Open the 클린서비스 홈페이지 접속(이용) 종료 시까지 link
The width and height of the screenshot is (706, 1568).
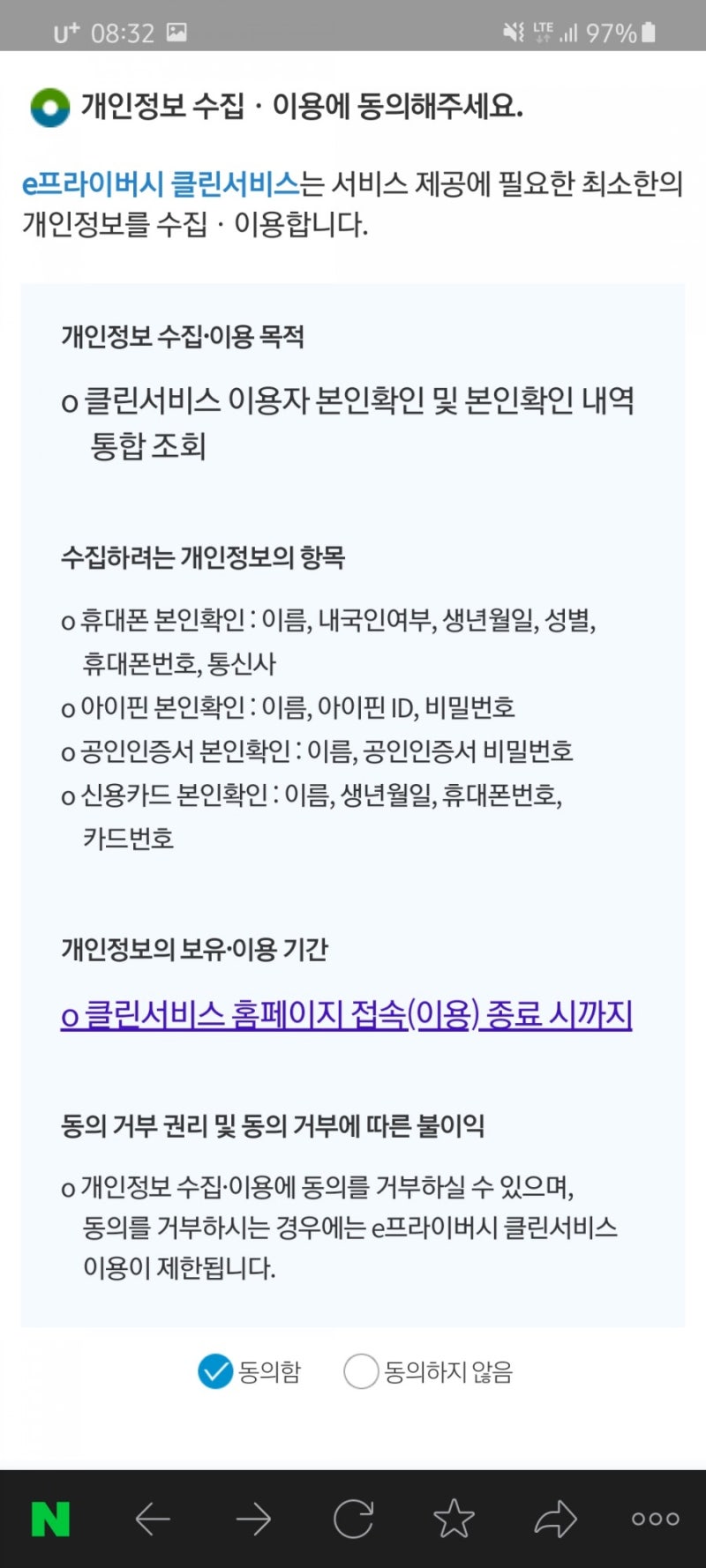point(347,1014)
